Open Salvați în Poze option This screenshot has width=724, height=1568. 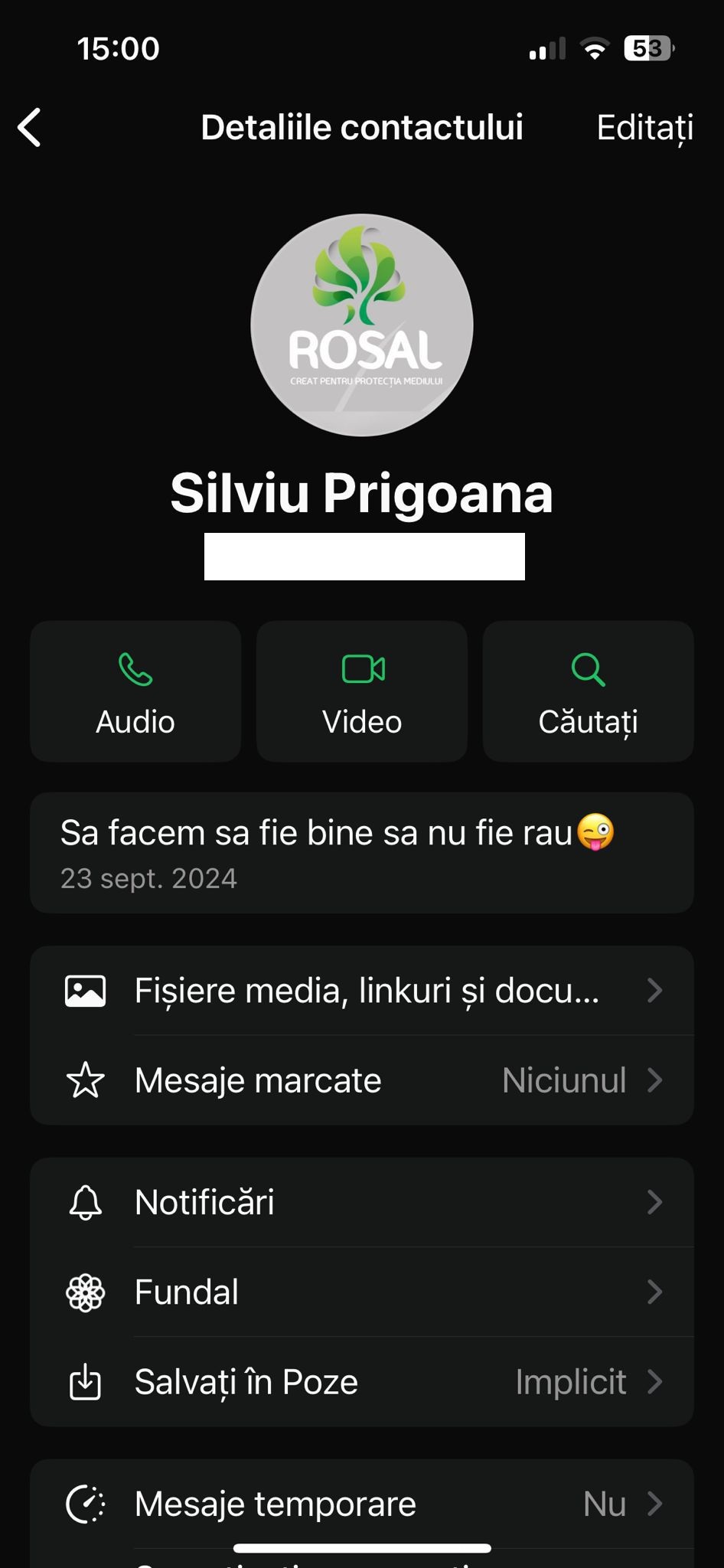362,1382
